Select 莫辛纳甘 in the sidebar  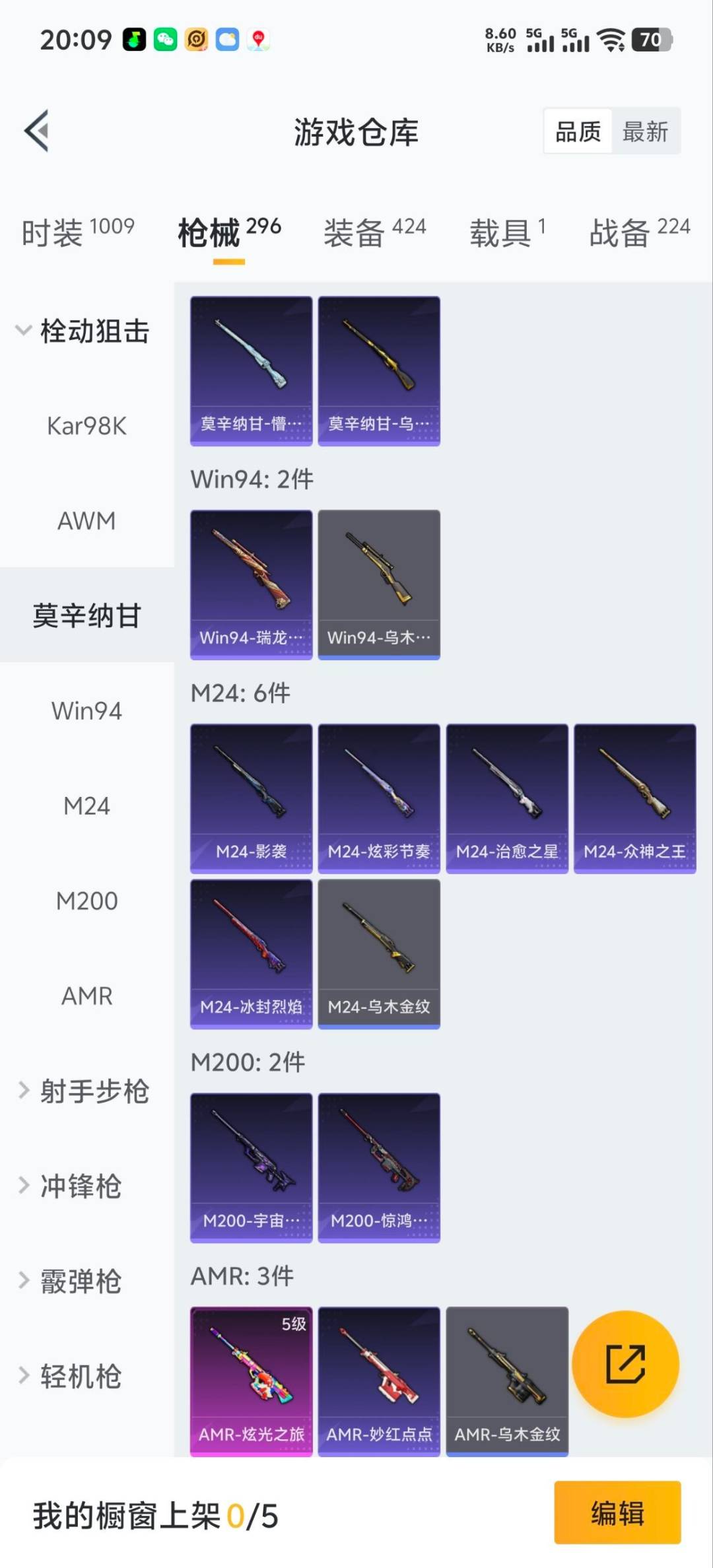point(86,614)
